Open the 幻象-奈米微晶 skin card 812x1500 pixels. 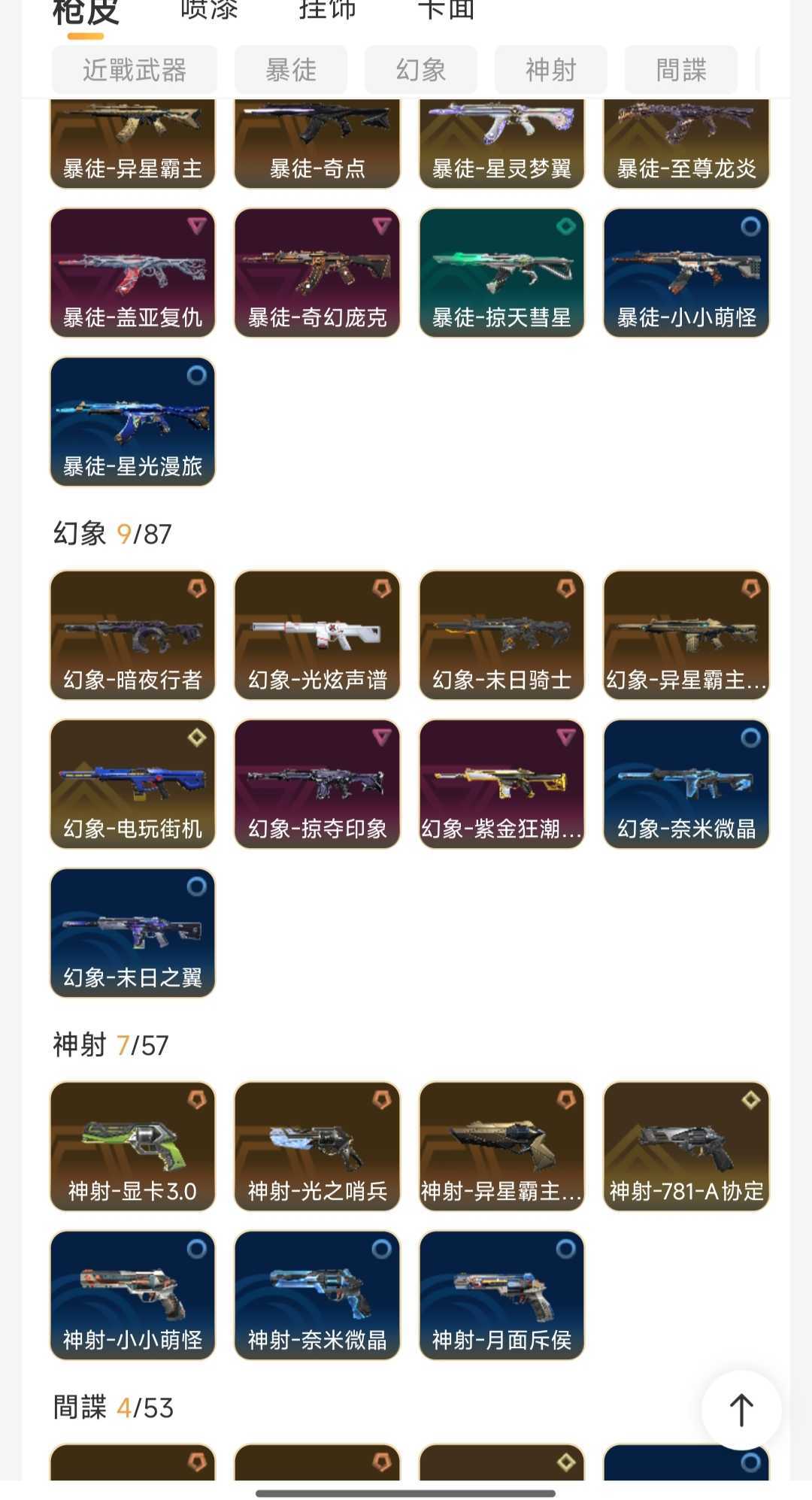(686, 784)
